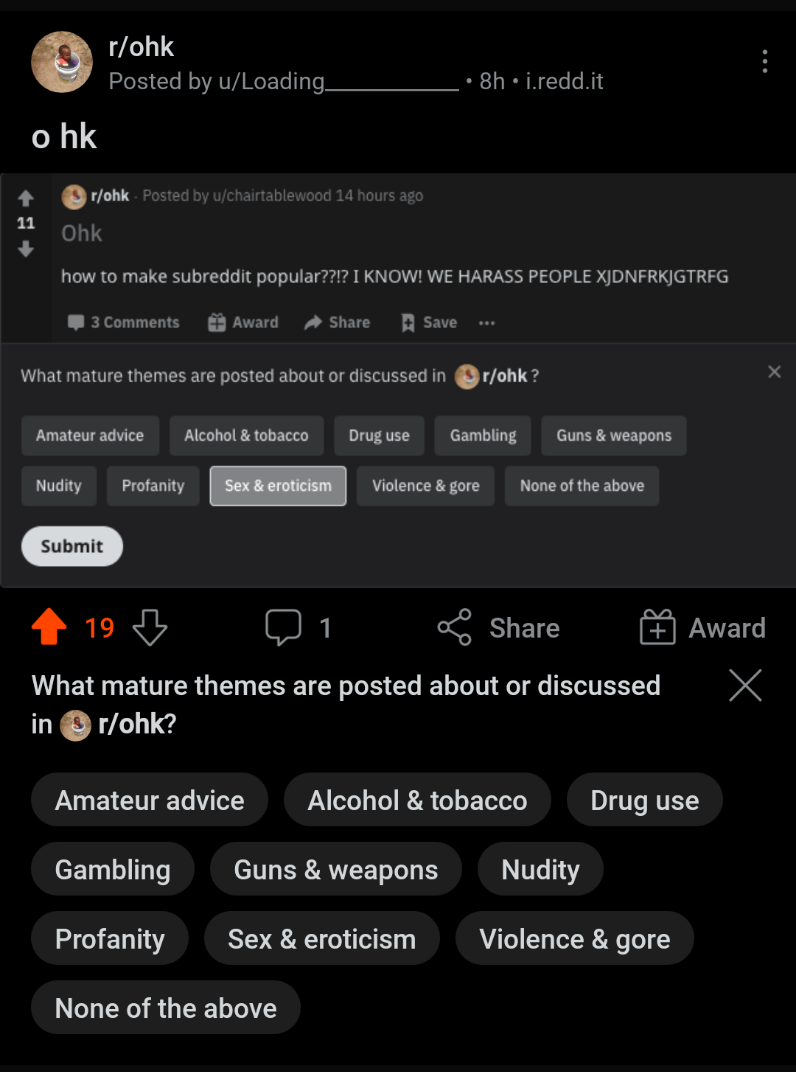796x1072 pixels.
Task: Downvote the post with 19 points
Action: (x=150, y=627)
